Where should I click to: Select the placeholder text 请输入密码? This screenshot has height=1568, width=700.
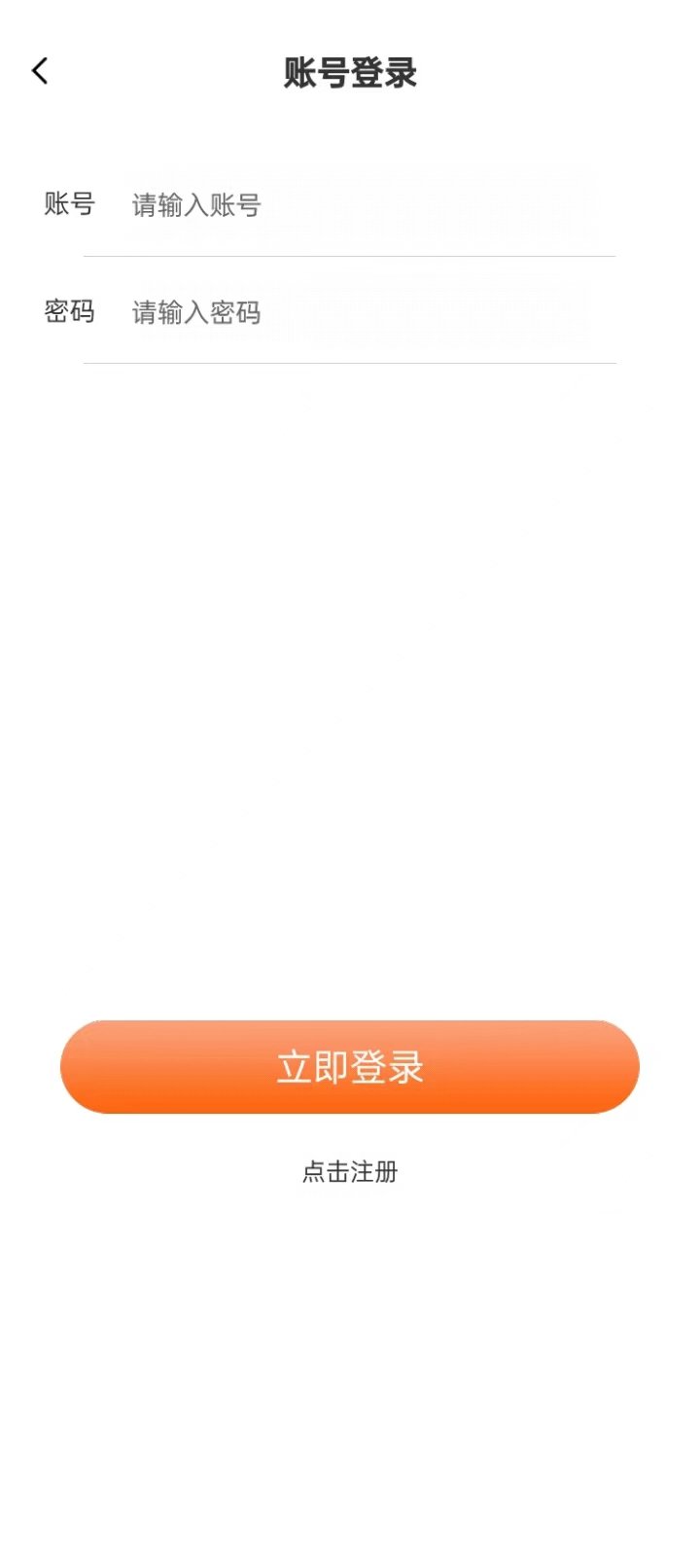[x=194, y=313]
